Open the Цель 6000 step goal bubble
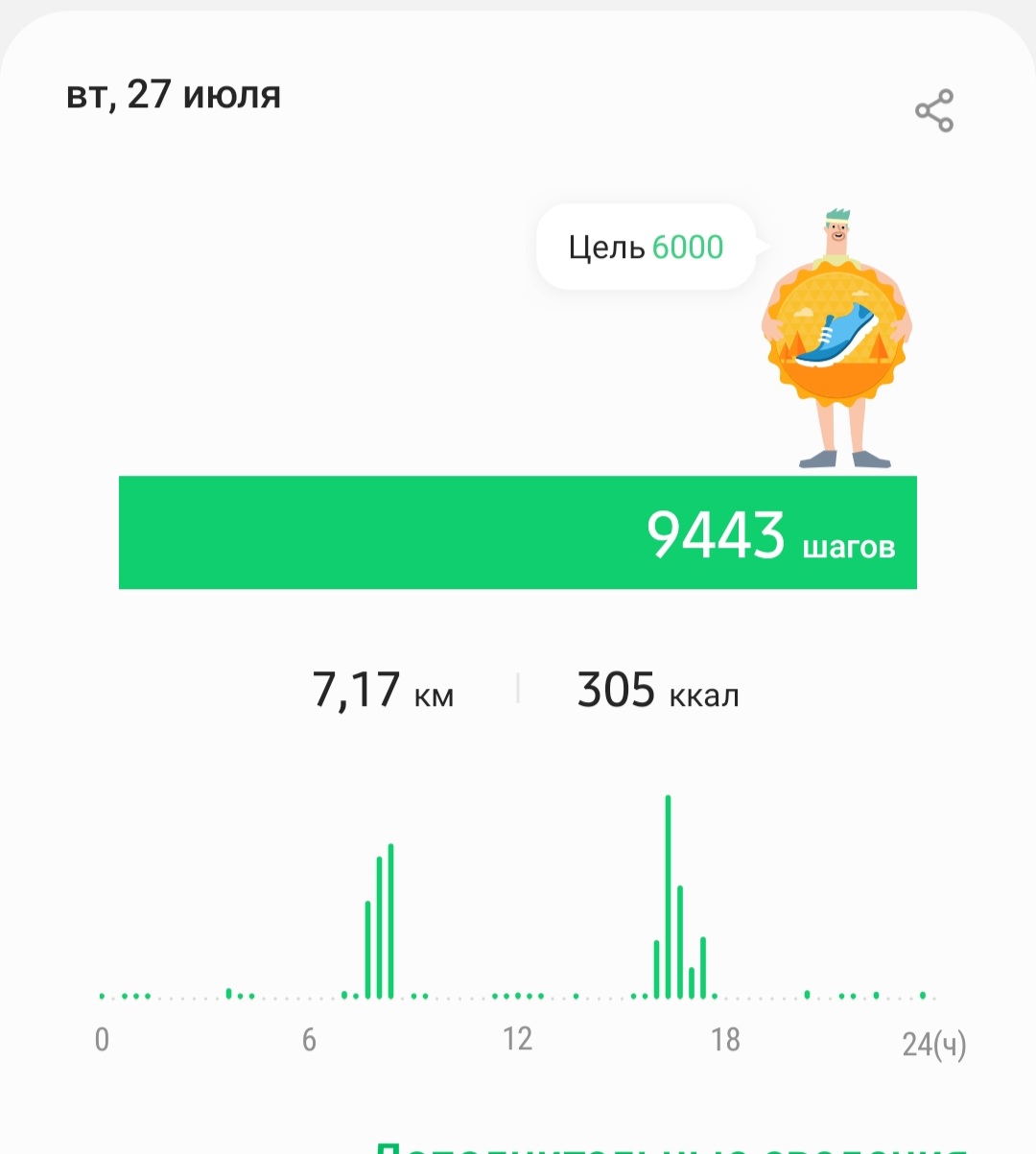Image resolution: width=1036 pixels, height=1154 pixels. point(646,247)
